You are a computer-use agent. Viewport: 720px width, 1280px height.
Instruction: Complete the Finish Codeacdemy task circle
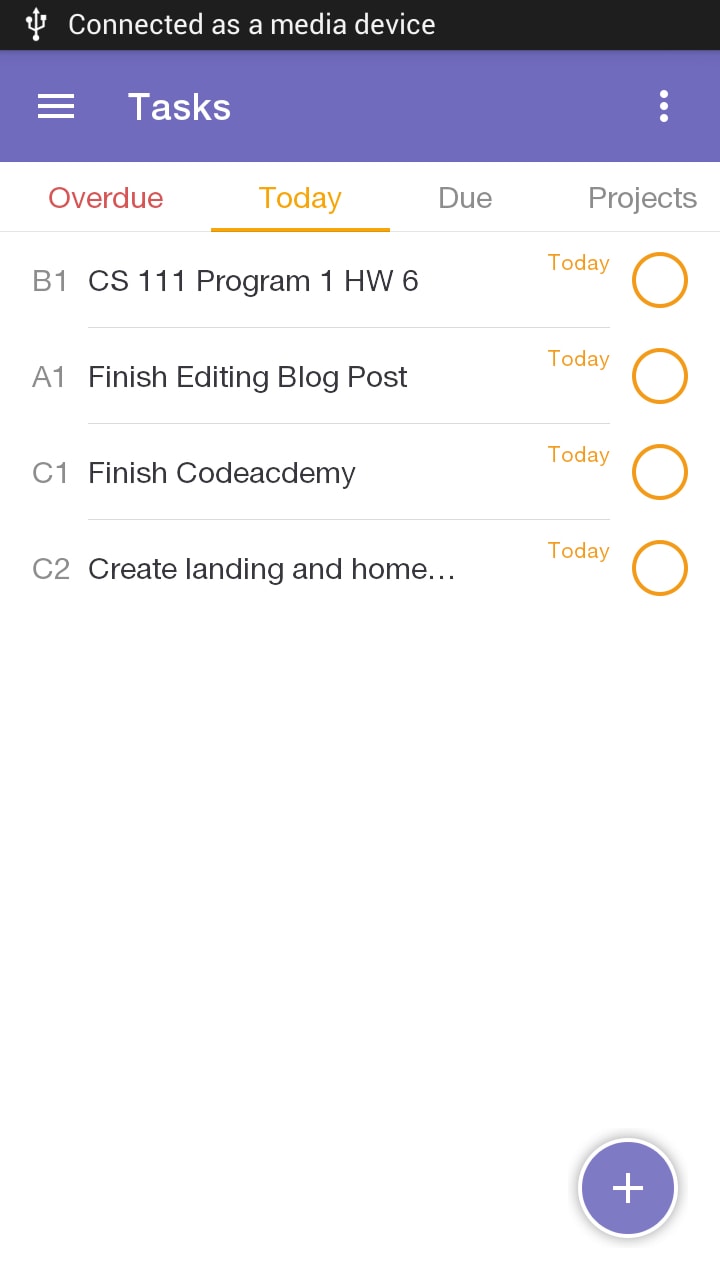click(x=660, y=472)
